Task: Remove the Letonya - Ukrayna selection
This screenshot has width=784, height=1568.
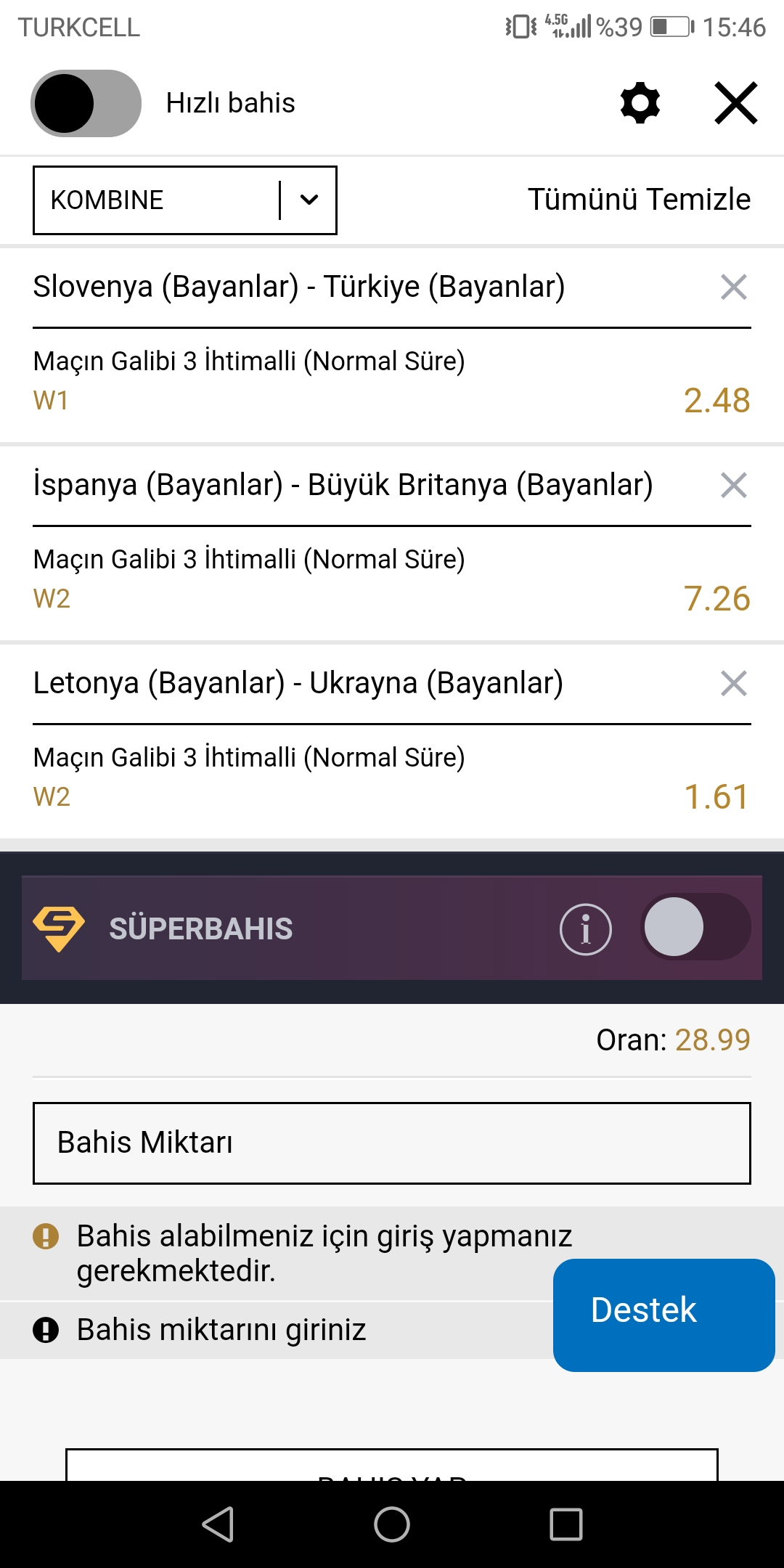Action: click(734, 684)
